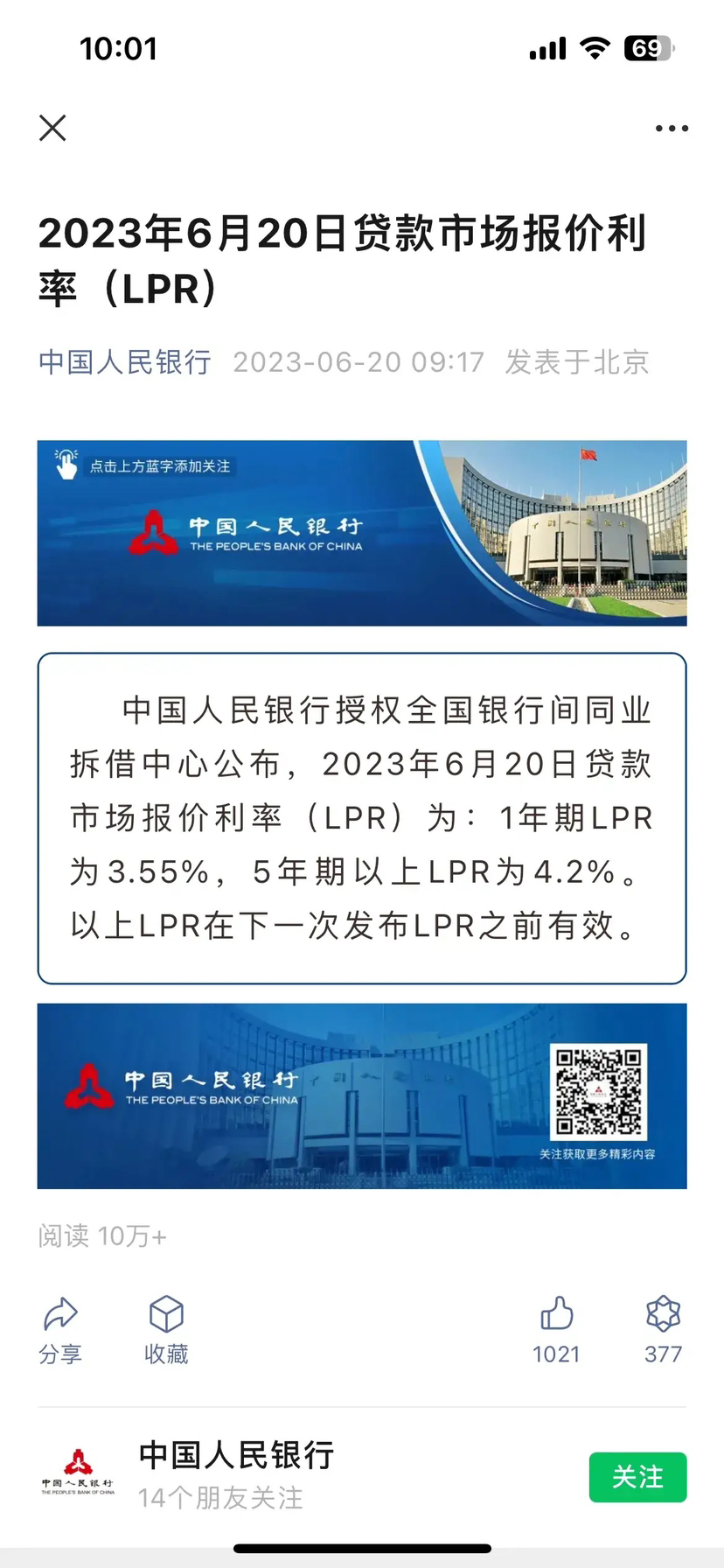Image resolution: width=724 pixels, height=1568 pixels.
Task: Close the article page
Action: pos(52,129)
